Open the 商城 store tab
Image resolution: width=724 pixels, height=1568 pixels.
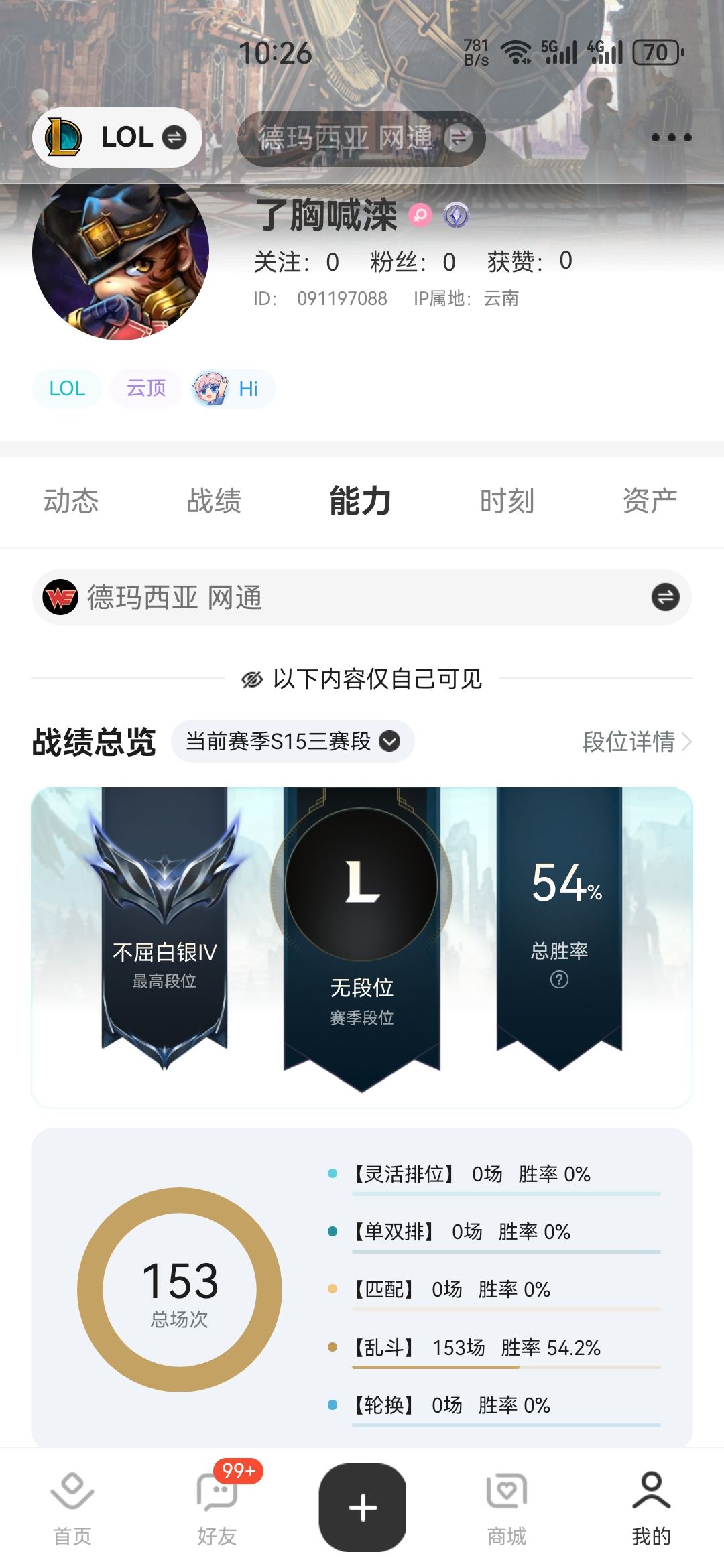coord(507,1508)
